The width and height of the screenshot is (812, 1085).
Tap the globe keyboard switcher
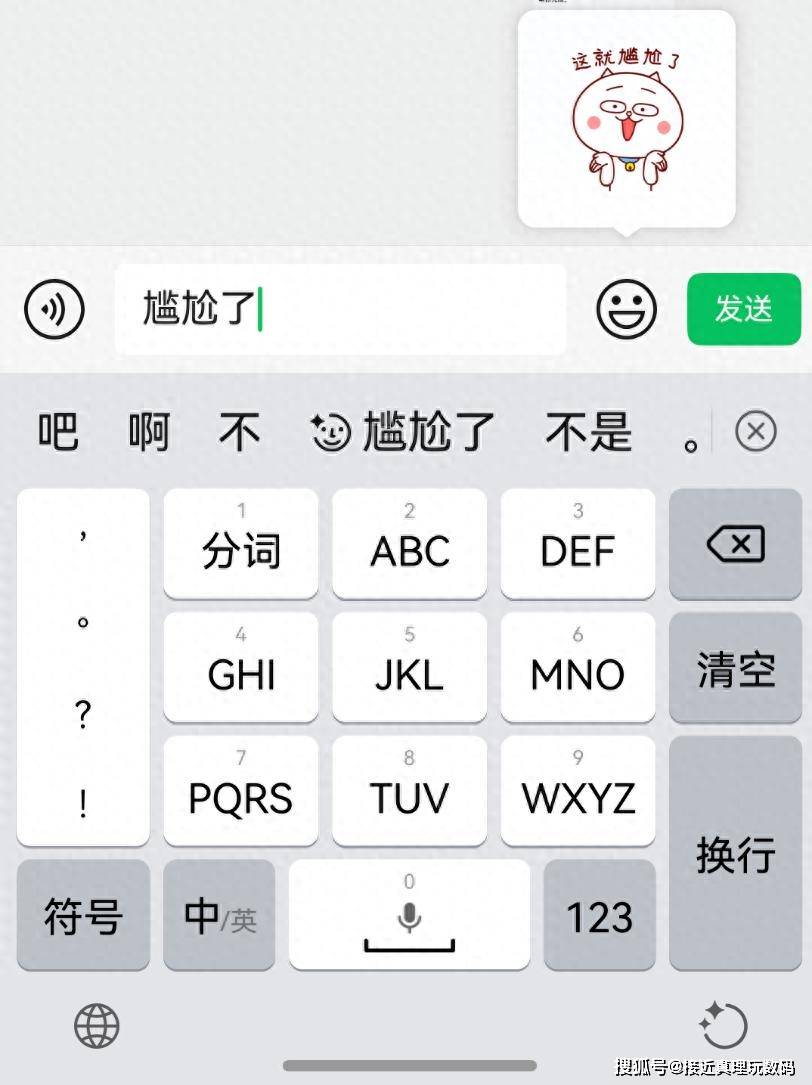coord(97,1026)
